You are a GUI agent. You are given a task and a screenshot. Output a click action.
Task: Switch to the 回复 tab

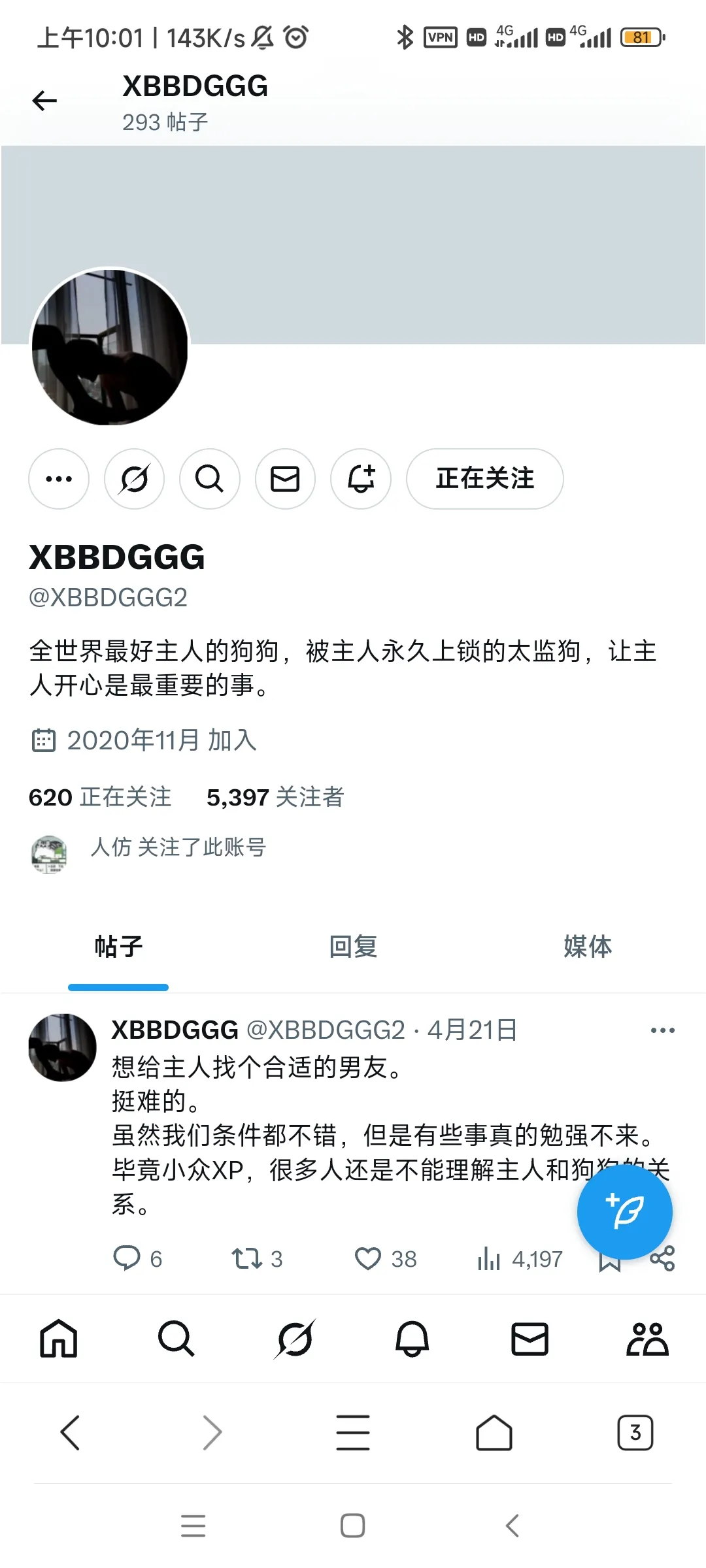tap(353, 946)
